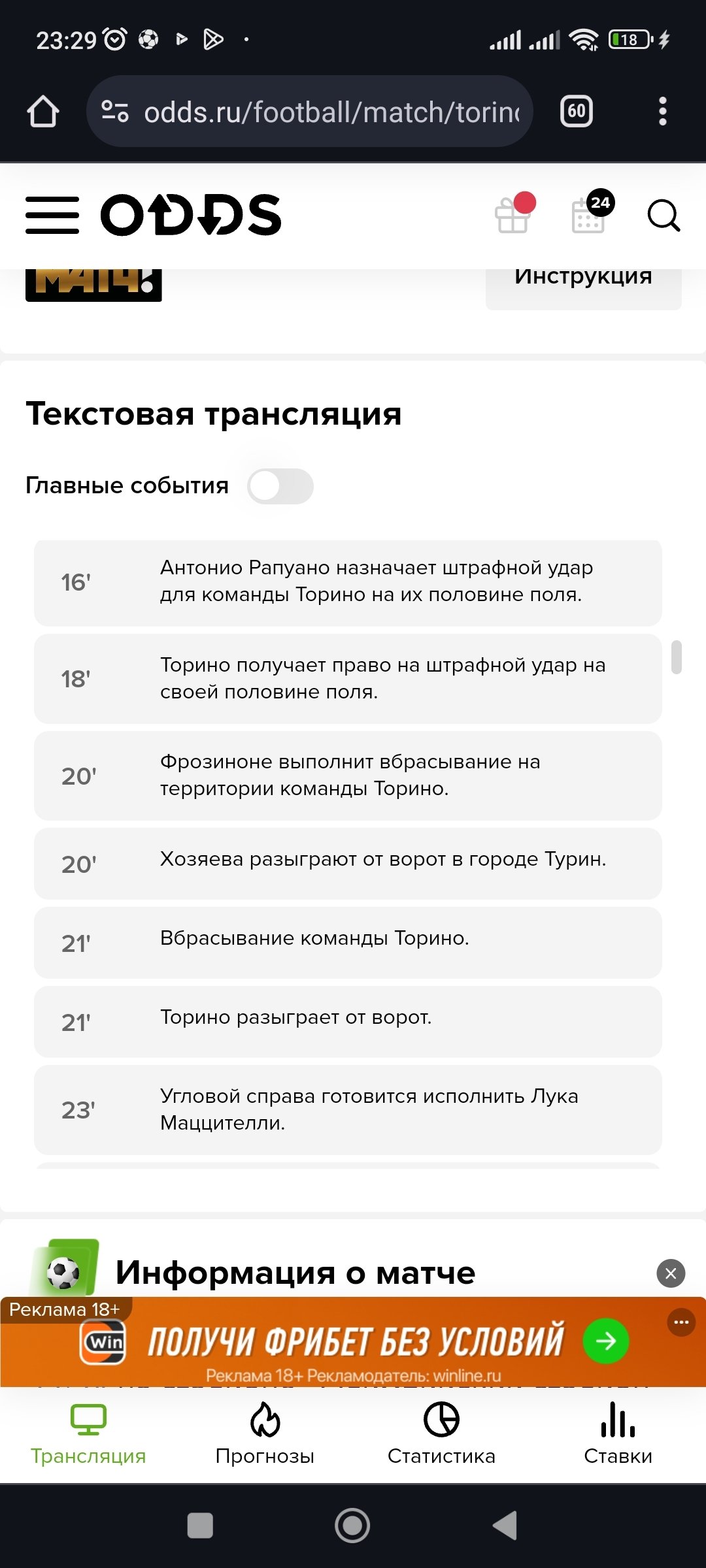Viewport: 706px width, 1568px height.
Task: Open ad options three-dot icon
Action: point(681,1322)
